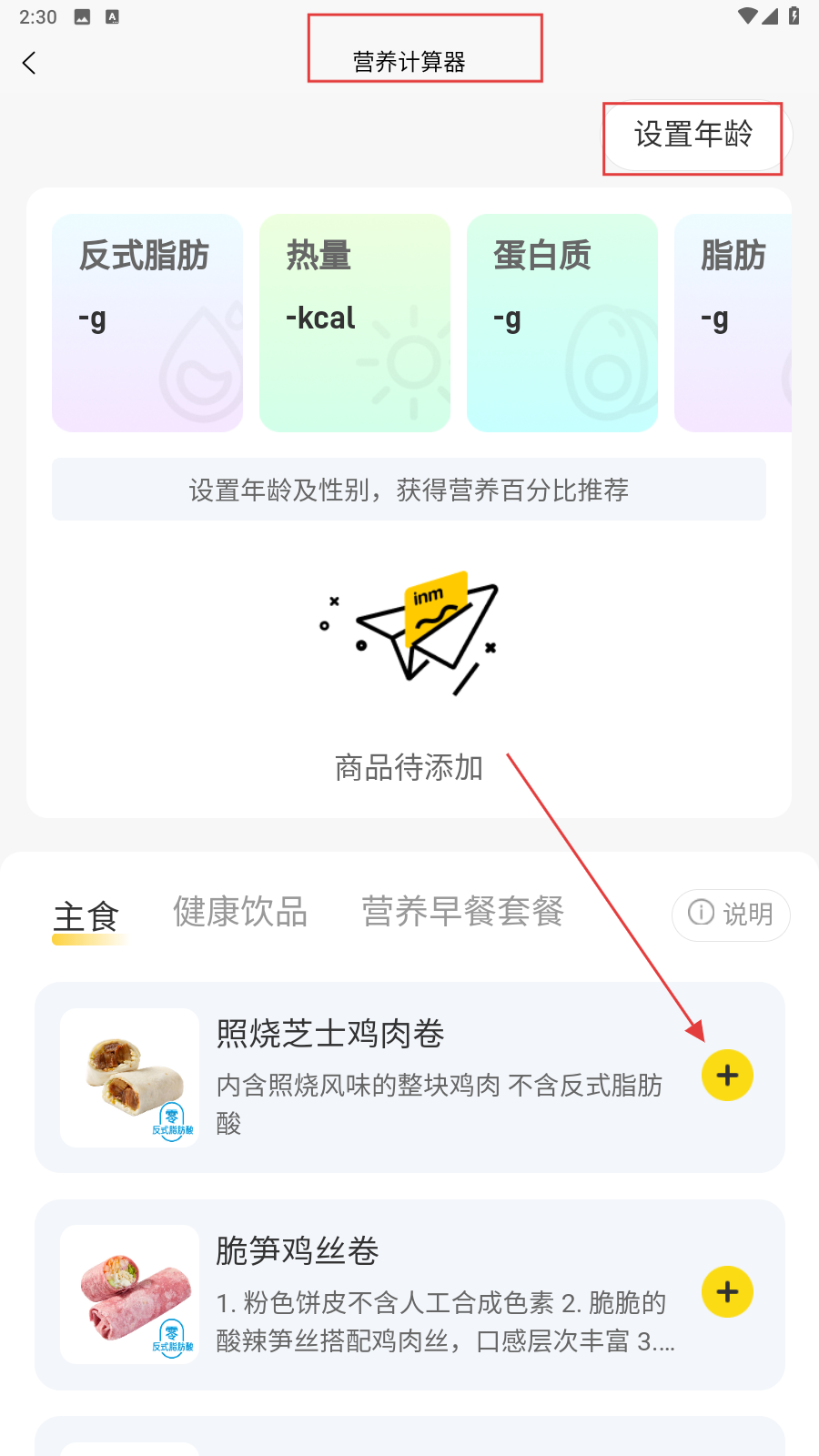Select the 蛋白质 nutrient card
Screen dimensions: 819x1456
[562, 323]
